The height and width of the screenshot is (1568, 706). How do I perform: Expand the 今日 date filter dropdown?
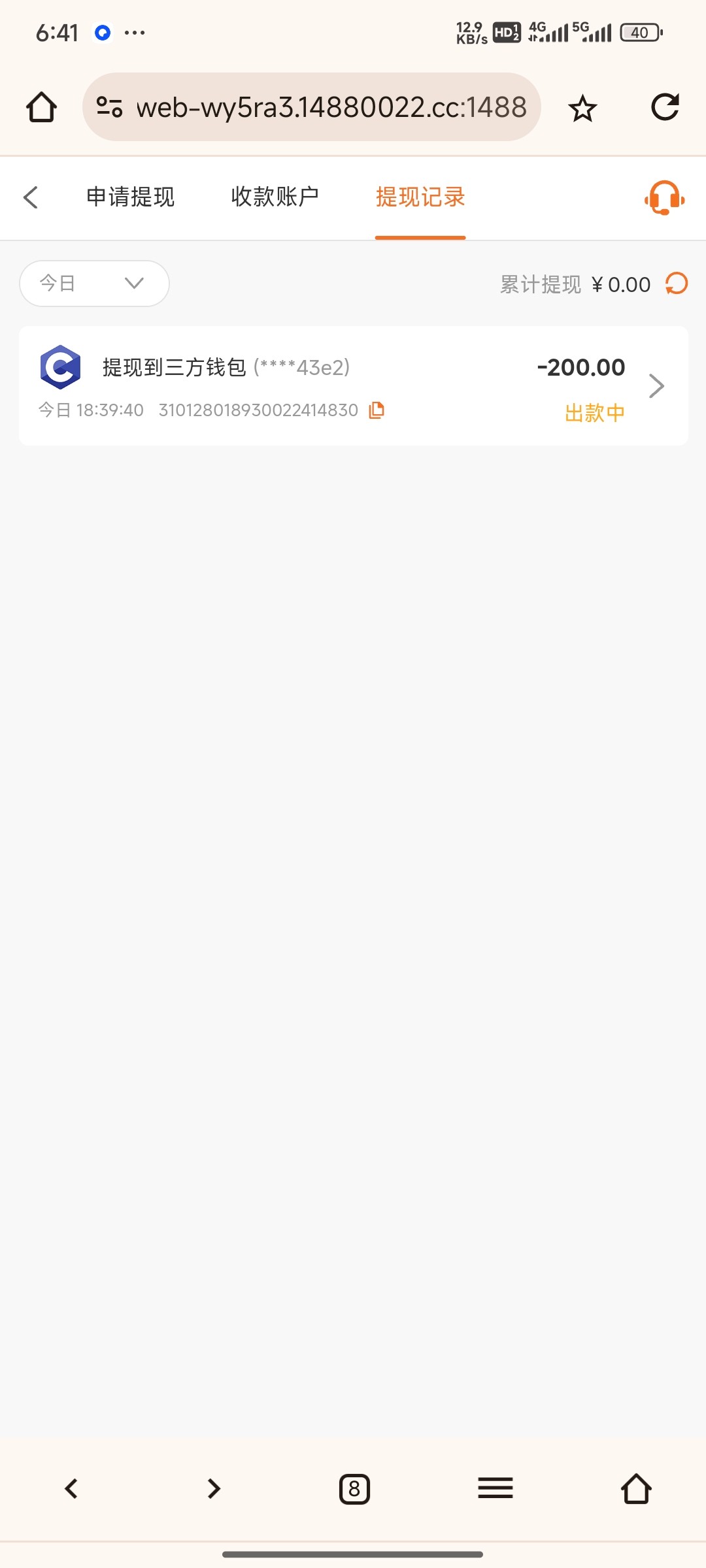tap(95, 284)
